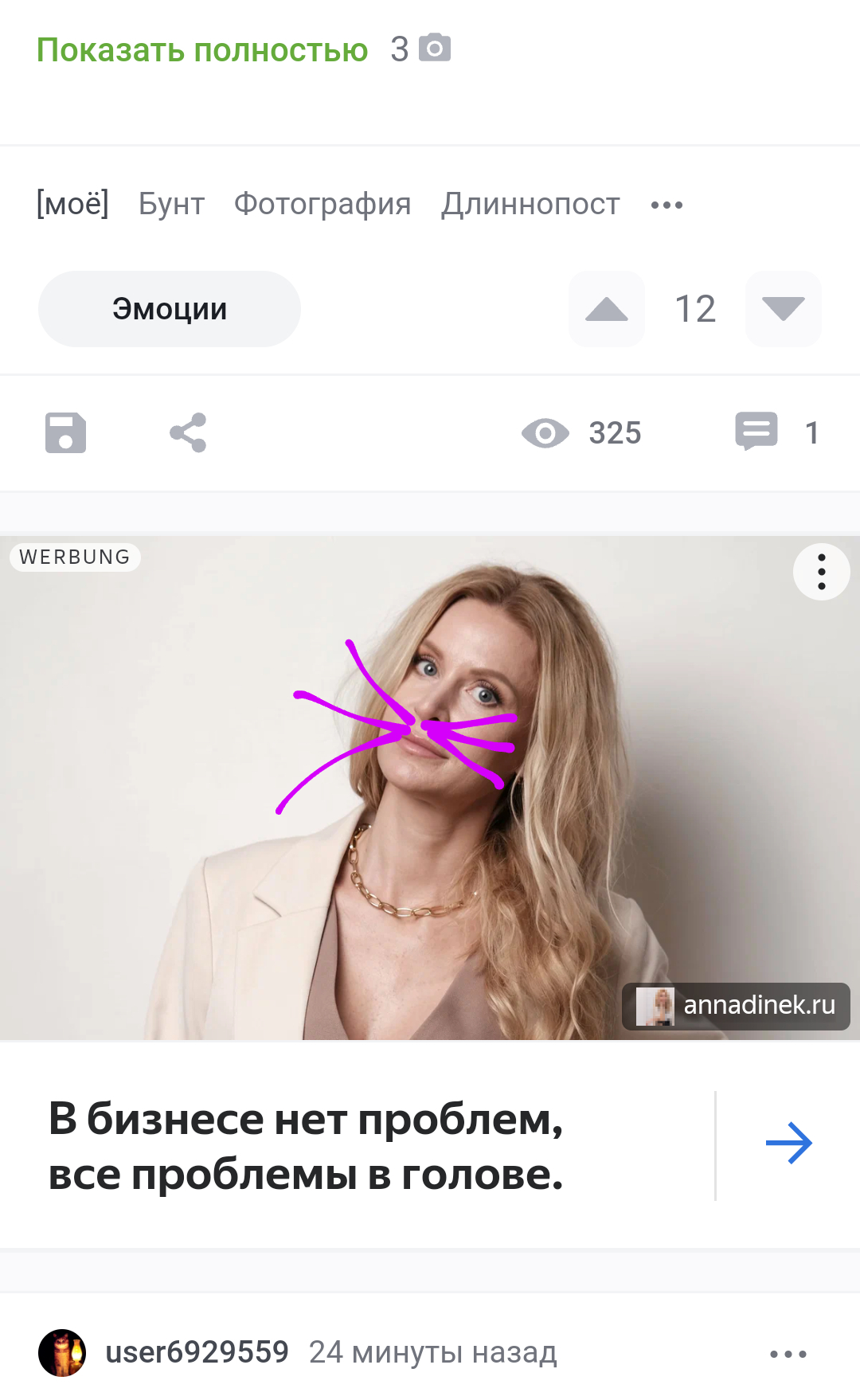
Task: Open the Бунт tag
Action: 171,204
